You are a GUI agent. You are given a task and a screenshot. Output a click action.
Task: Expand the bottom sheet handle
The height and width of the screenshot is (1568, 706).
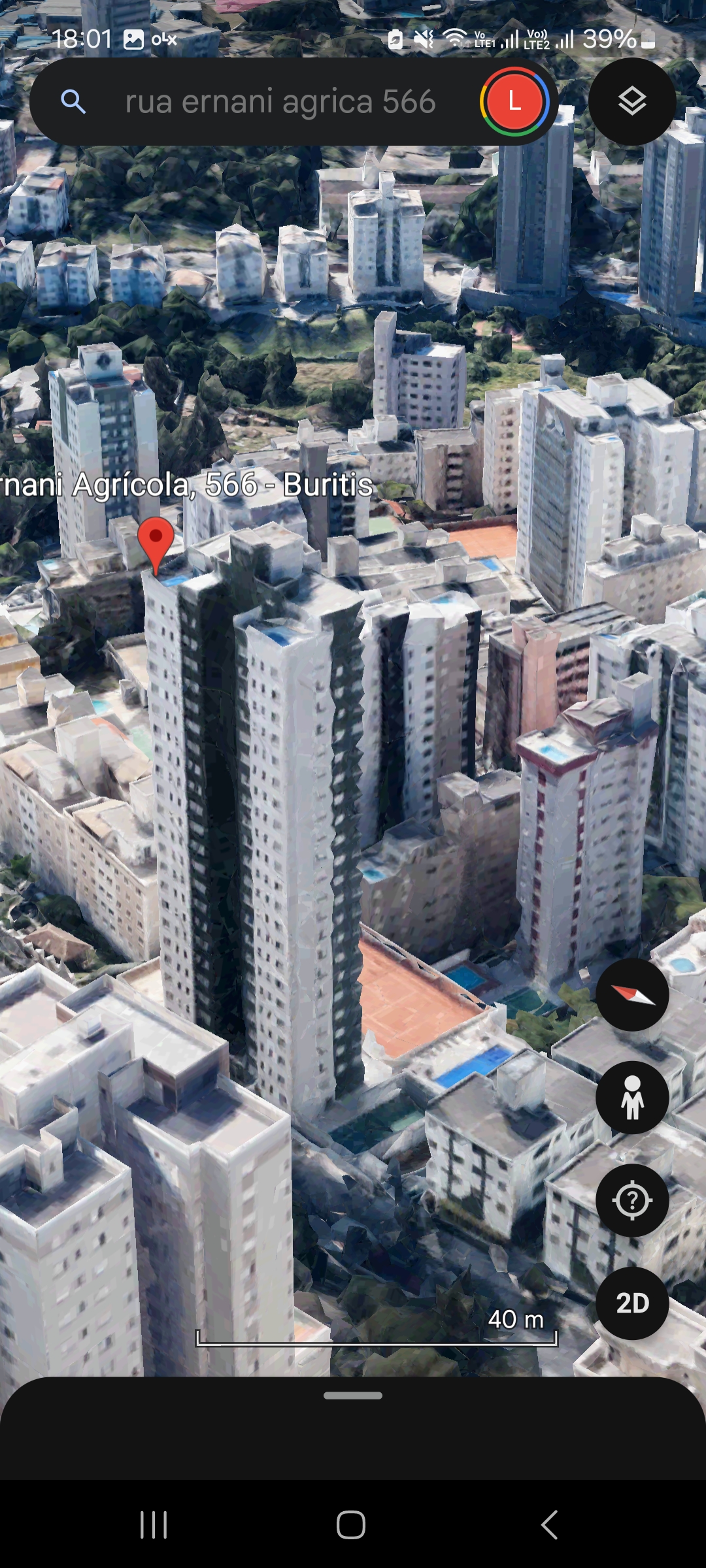(x=353, y=1396)
